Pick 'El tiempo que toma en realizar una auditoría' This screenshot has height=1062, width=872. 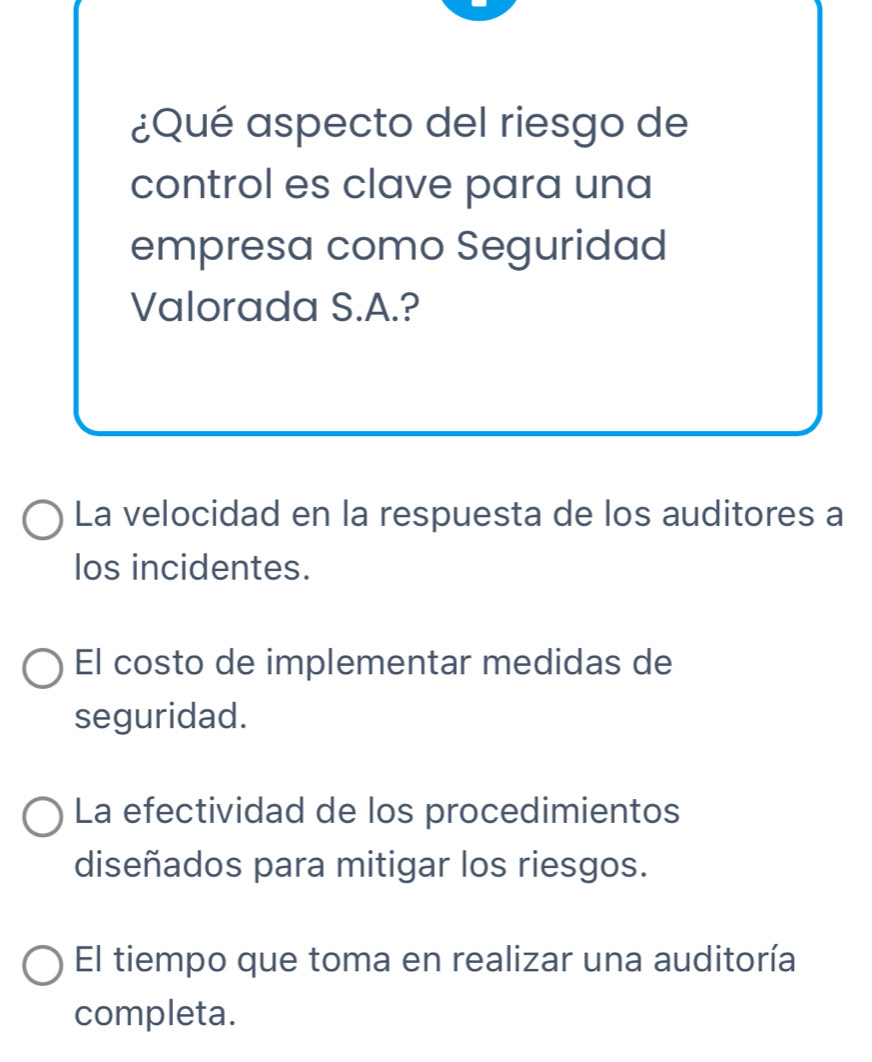42,965
